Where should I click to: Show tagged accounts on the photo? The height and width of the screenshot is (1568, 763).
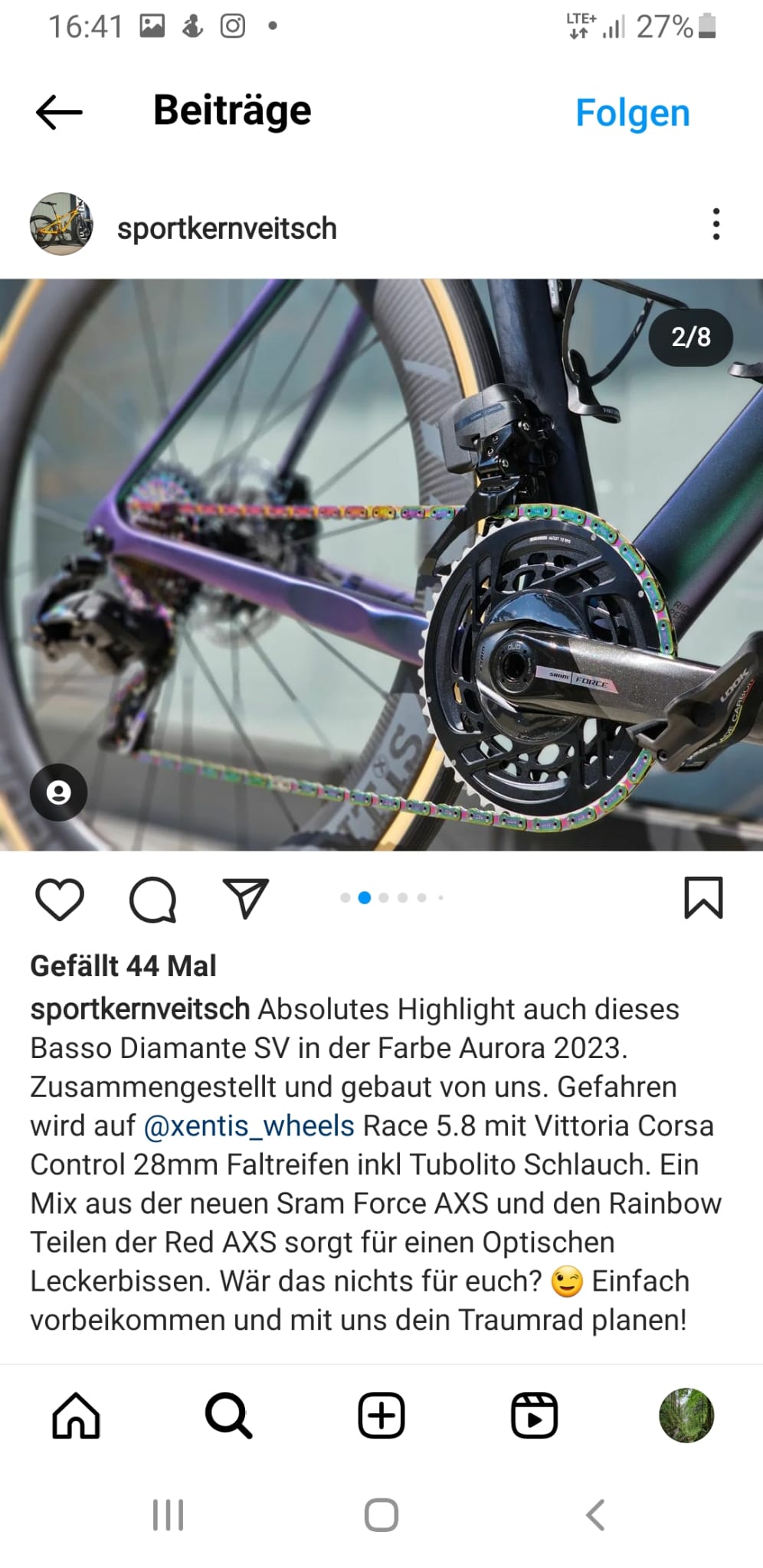point(58,792)
